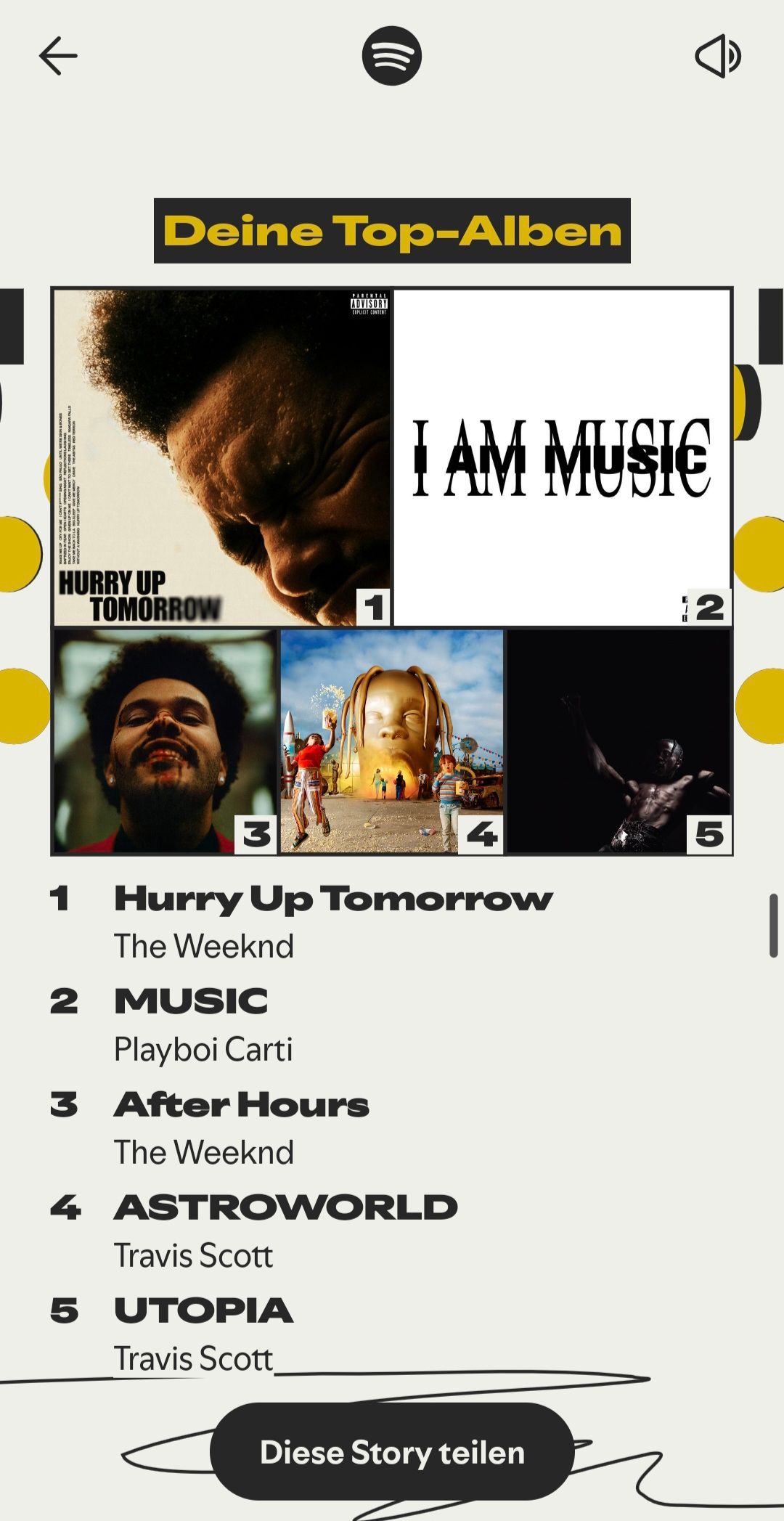Image resolution: width=784 pixels, height=1521 pixels.
Task: Go back with the arrow icon
Action: pos(58,56)
